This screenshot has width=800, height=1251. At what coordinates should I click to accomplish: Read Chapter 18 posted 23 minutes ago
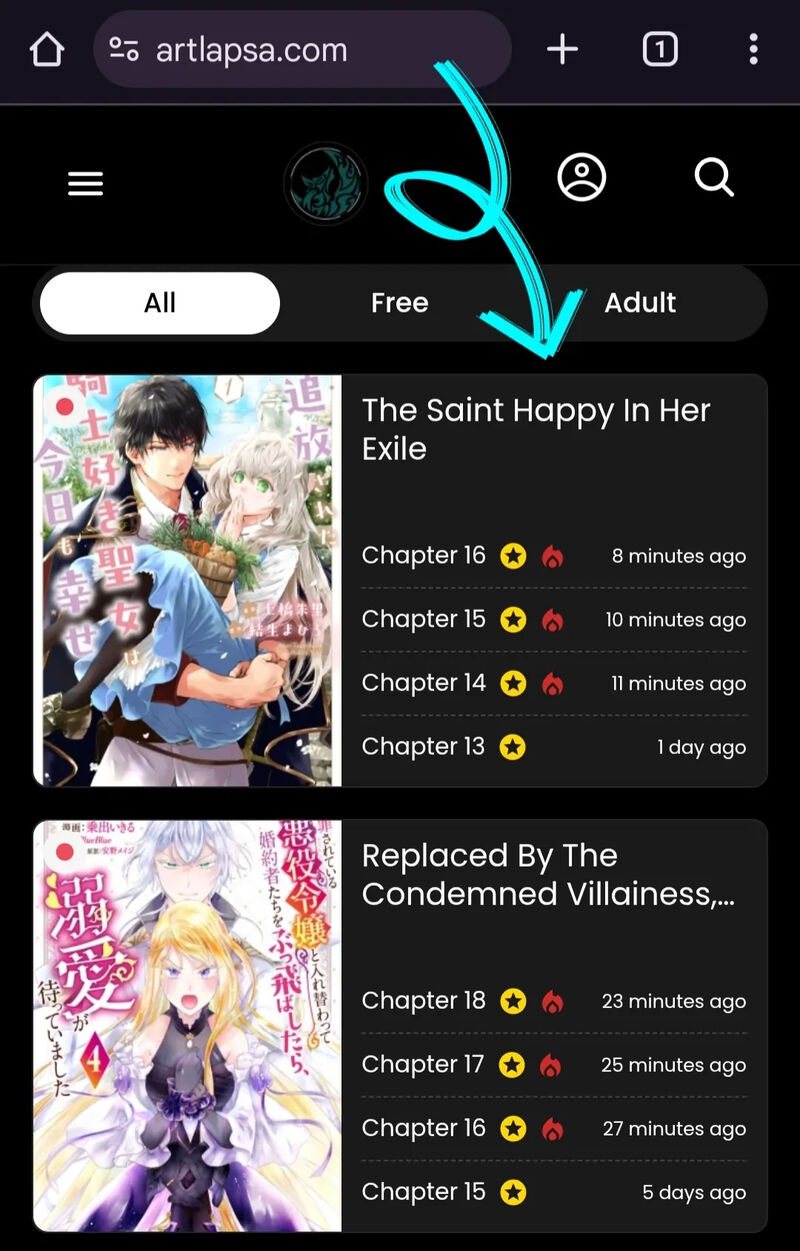[x=424, y=1001]
